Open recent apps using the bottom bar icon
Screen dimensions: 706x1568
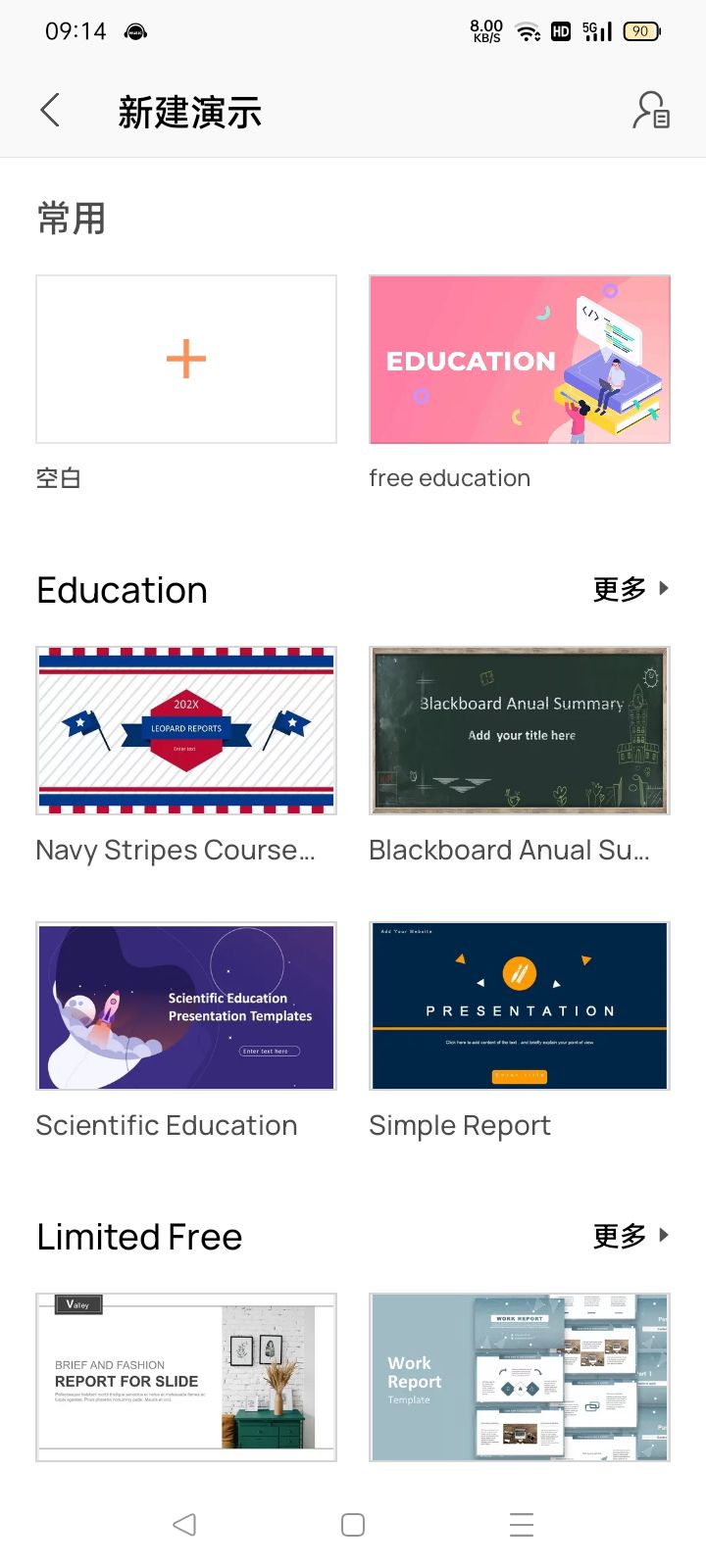[x=521, y=1524]
